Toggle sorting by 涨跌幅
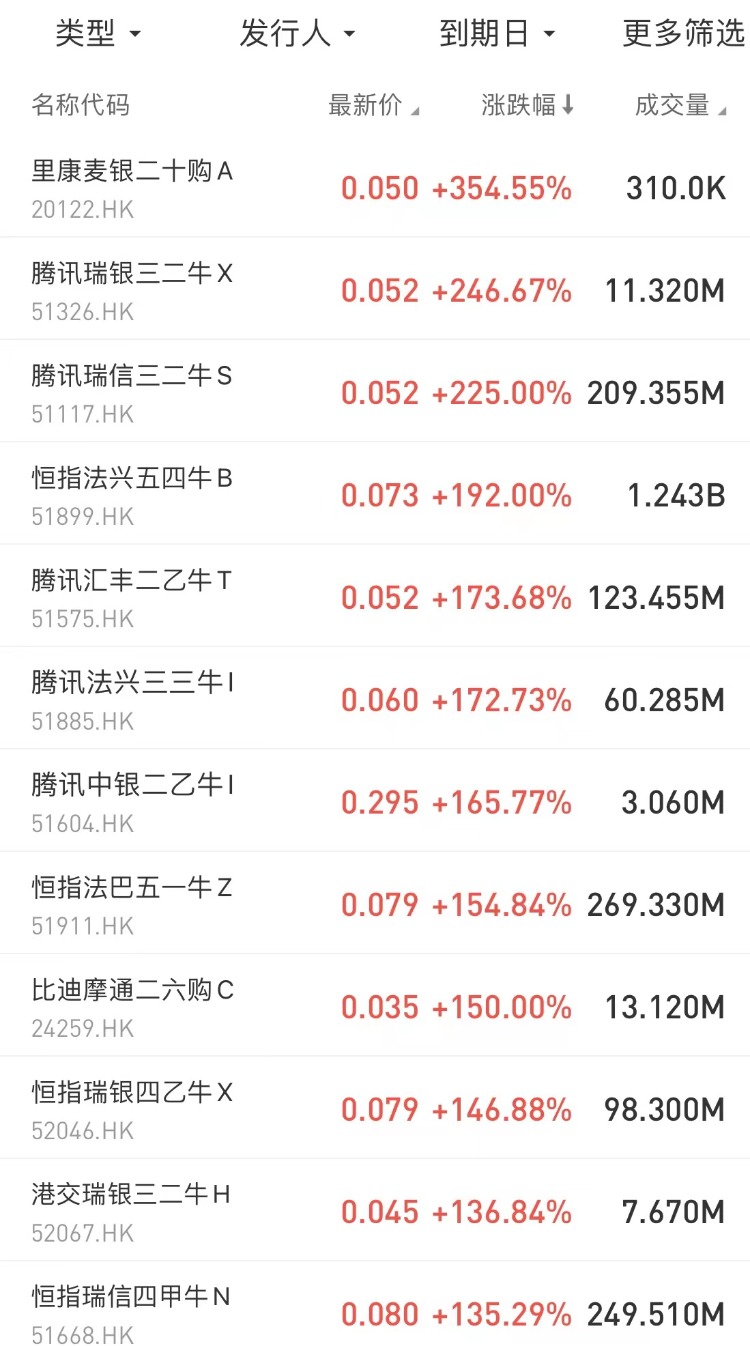The width and height of the screenshot is (750, 1346). point(527,105)
